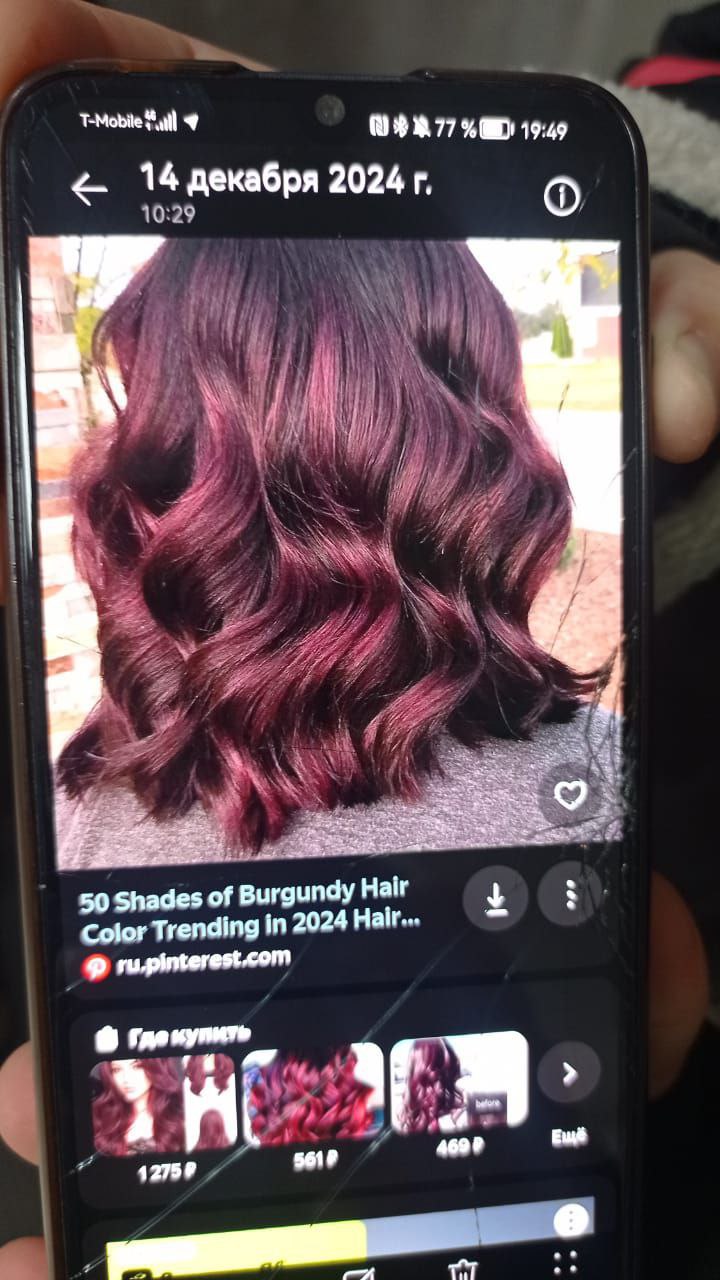Image resolution: width=720 pixels, height=1280 pixels.
Task: Open the bottom card's three-dot menu
Action: pyautogui.click(x=571, y=1219)
